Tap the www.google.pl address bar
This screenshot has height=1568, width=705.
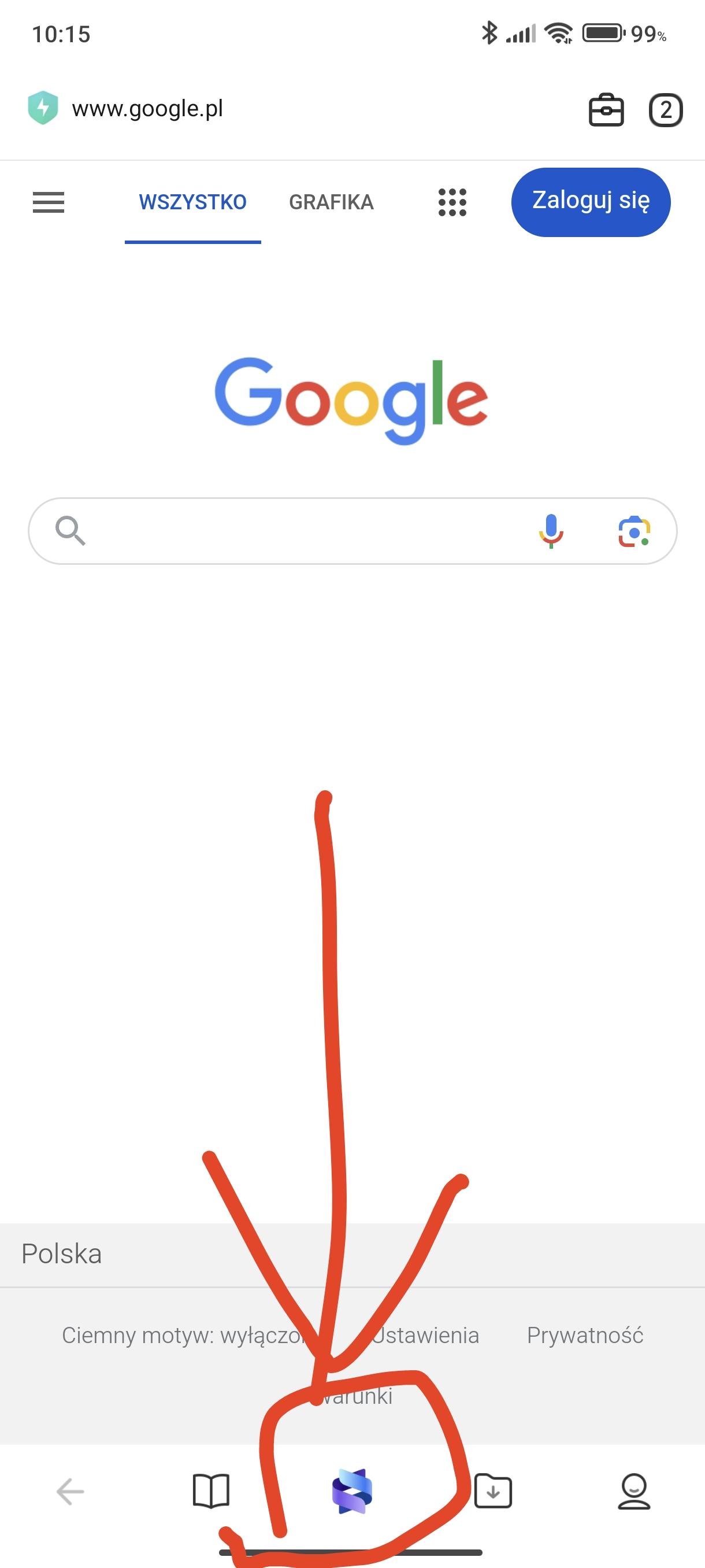click(148, 109)
